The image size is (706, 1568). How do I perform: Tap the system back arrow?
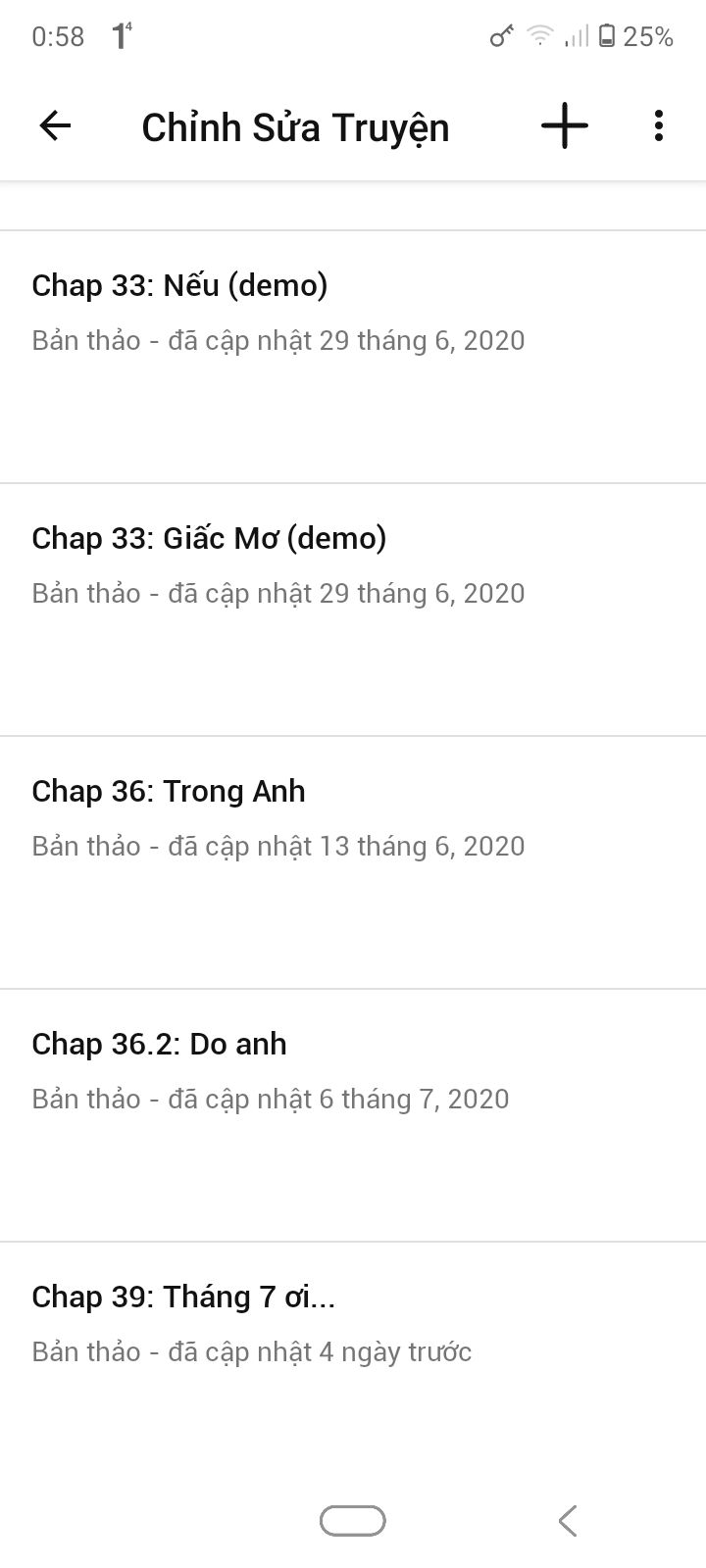[x=568, y=1521]
